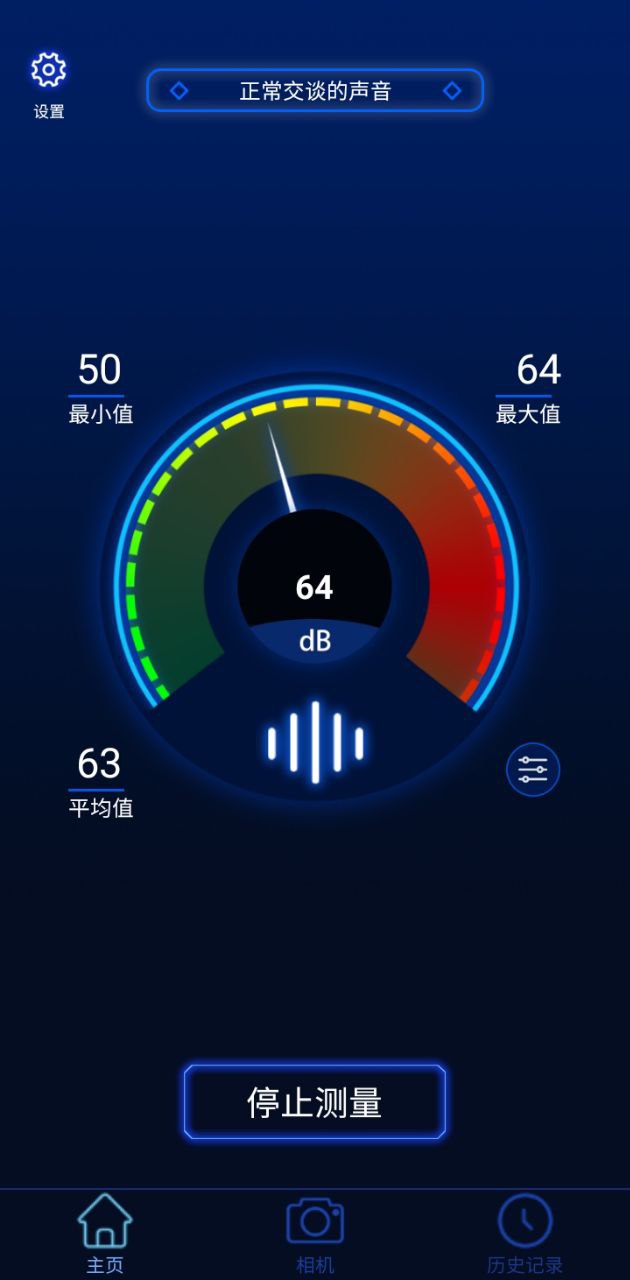Open the 历史记录 tab
The height and width of the screenshot is (1280, 630).
[x=525, y=1232]
